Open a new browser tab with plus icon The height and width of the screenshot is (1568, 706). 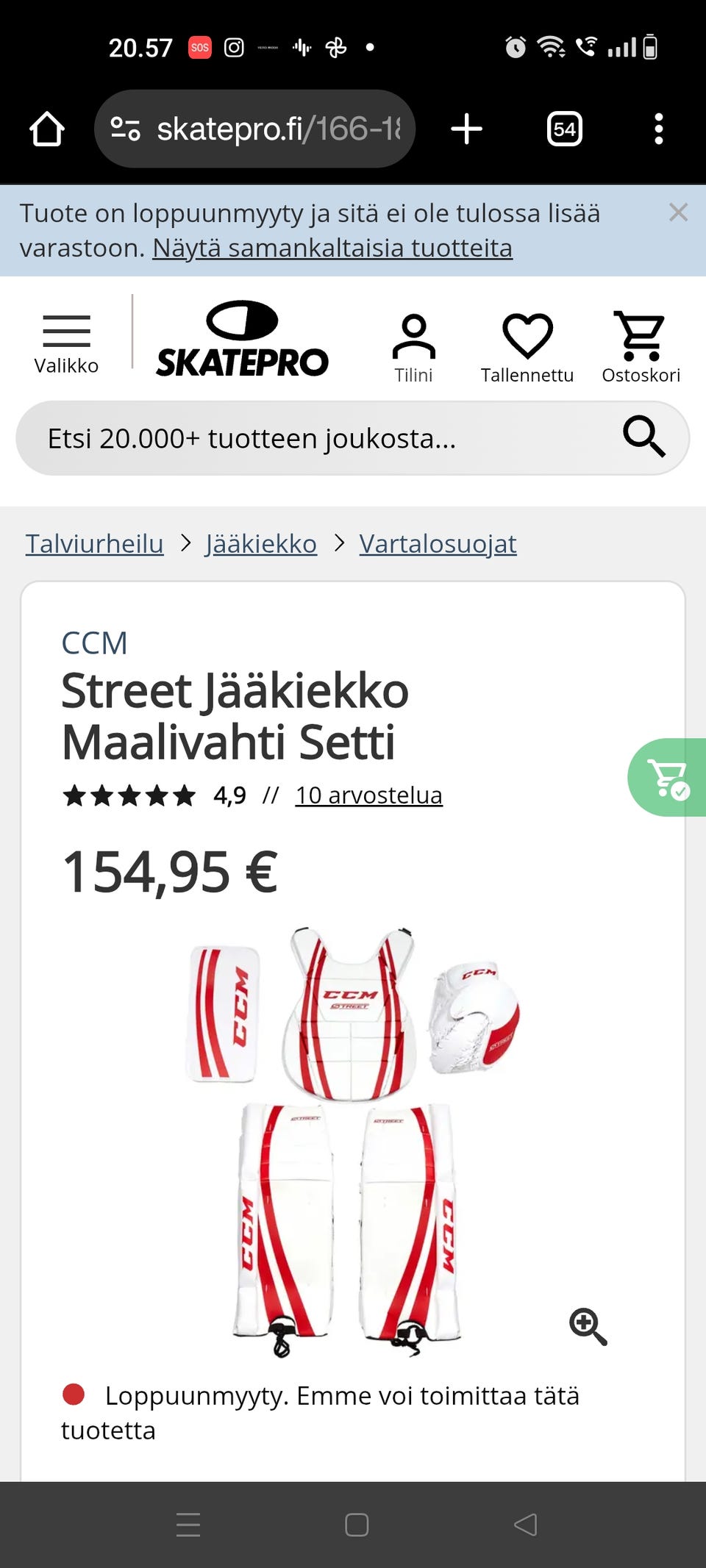[x=466, y=128]
